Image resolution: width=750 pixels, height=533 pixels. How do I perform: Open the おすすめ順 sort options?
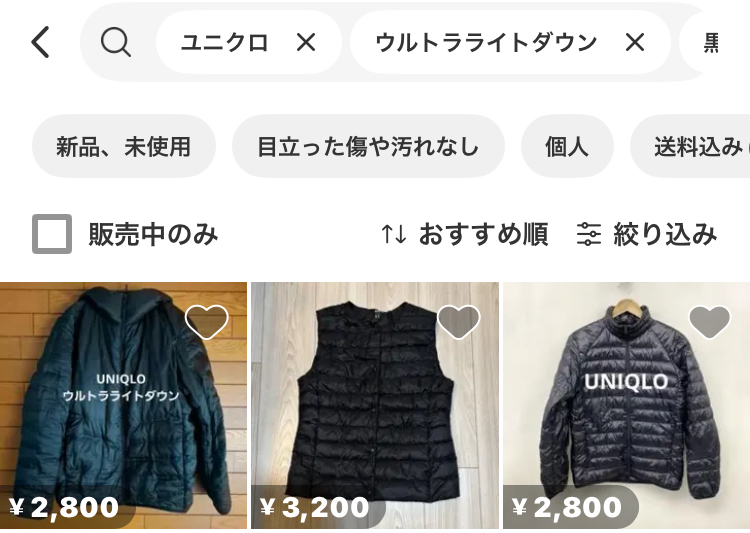(464, 234)
